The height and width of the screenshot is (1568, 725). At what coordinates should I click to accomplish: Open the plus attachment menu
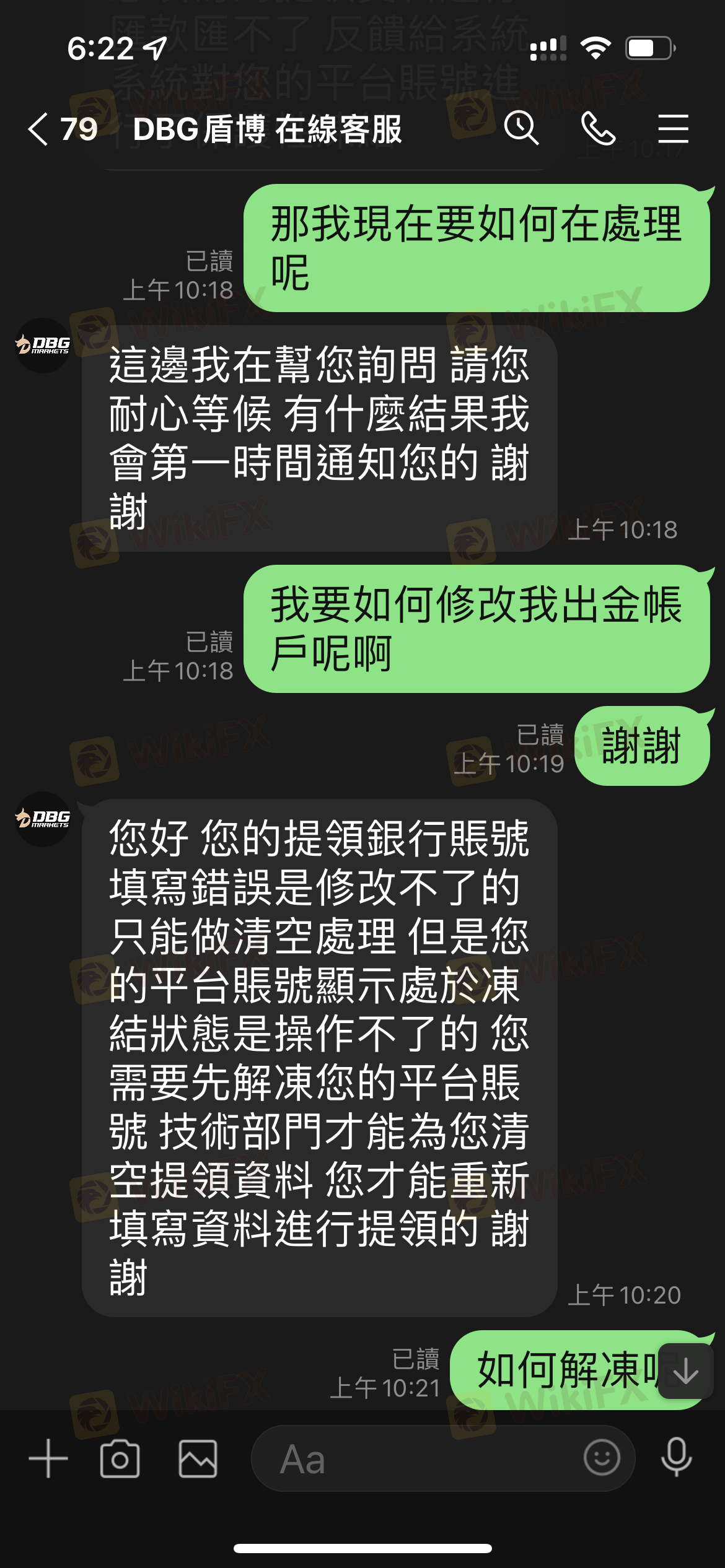(48, 1458)
